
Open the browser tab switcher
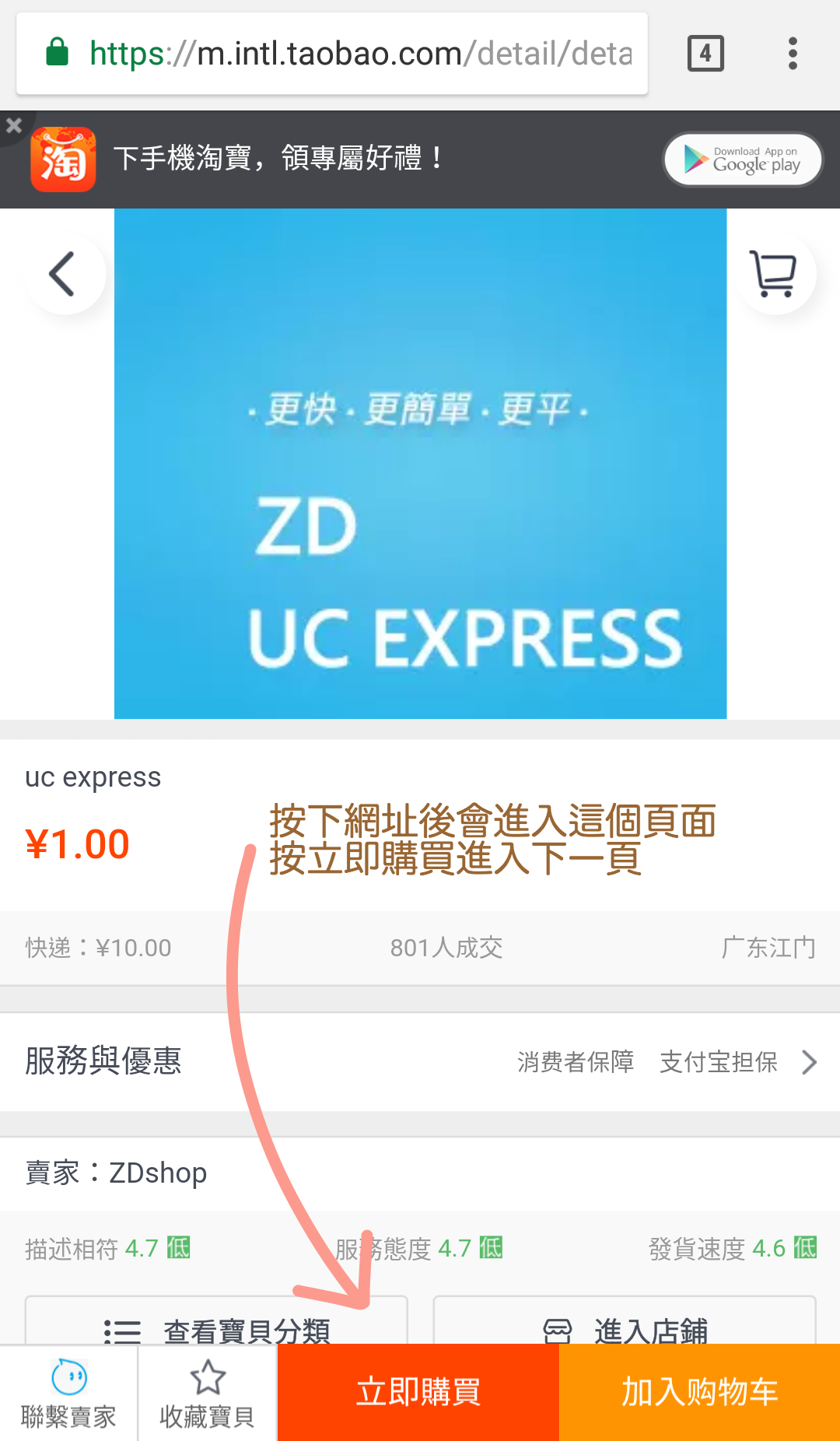click(x=705, y=54)
